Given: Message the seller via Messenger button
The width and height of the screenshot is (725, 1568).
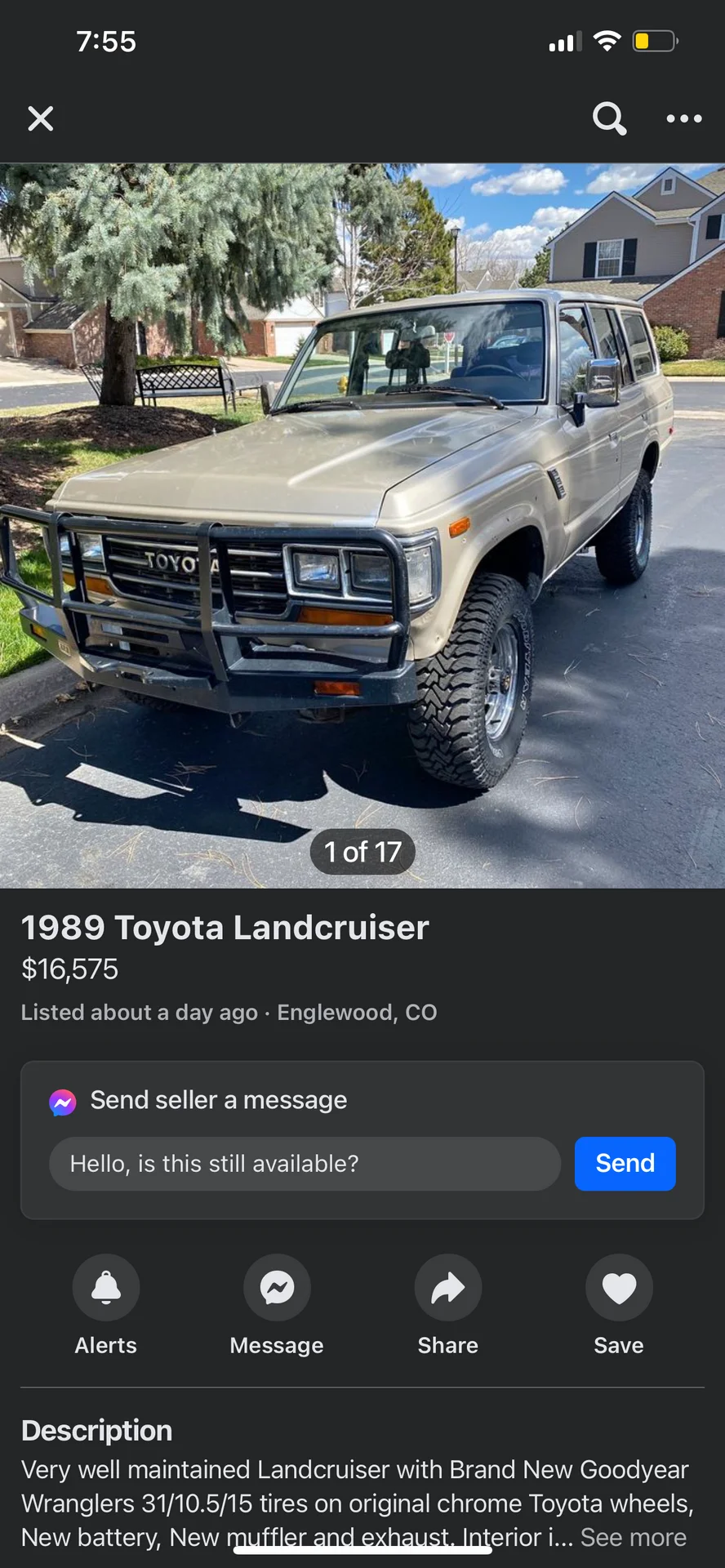Looking at the screenshot, I should pyautogui.click(x=277, y=1288).
